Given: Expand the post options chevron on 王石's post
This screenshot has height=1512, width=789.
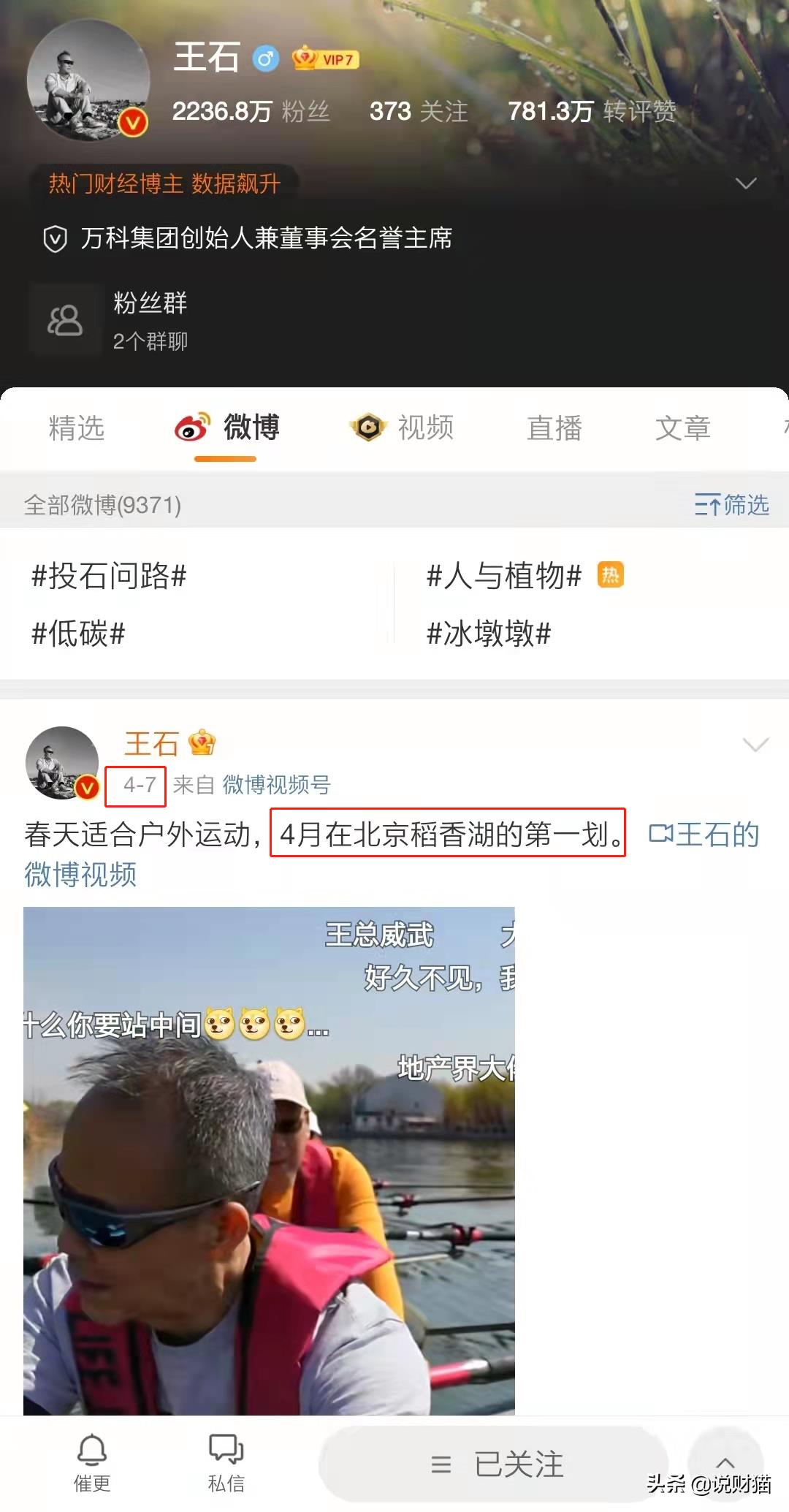Looking at the screenshot, I should point(755,745).
